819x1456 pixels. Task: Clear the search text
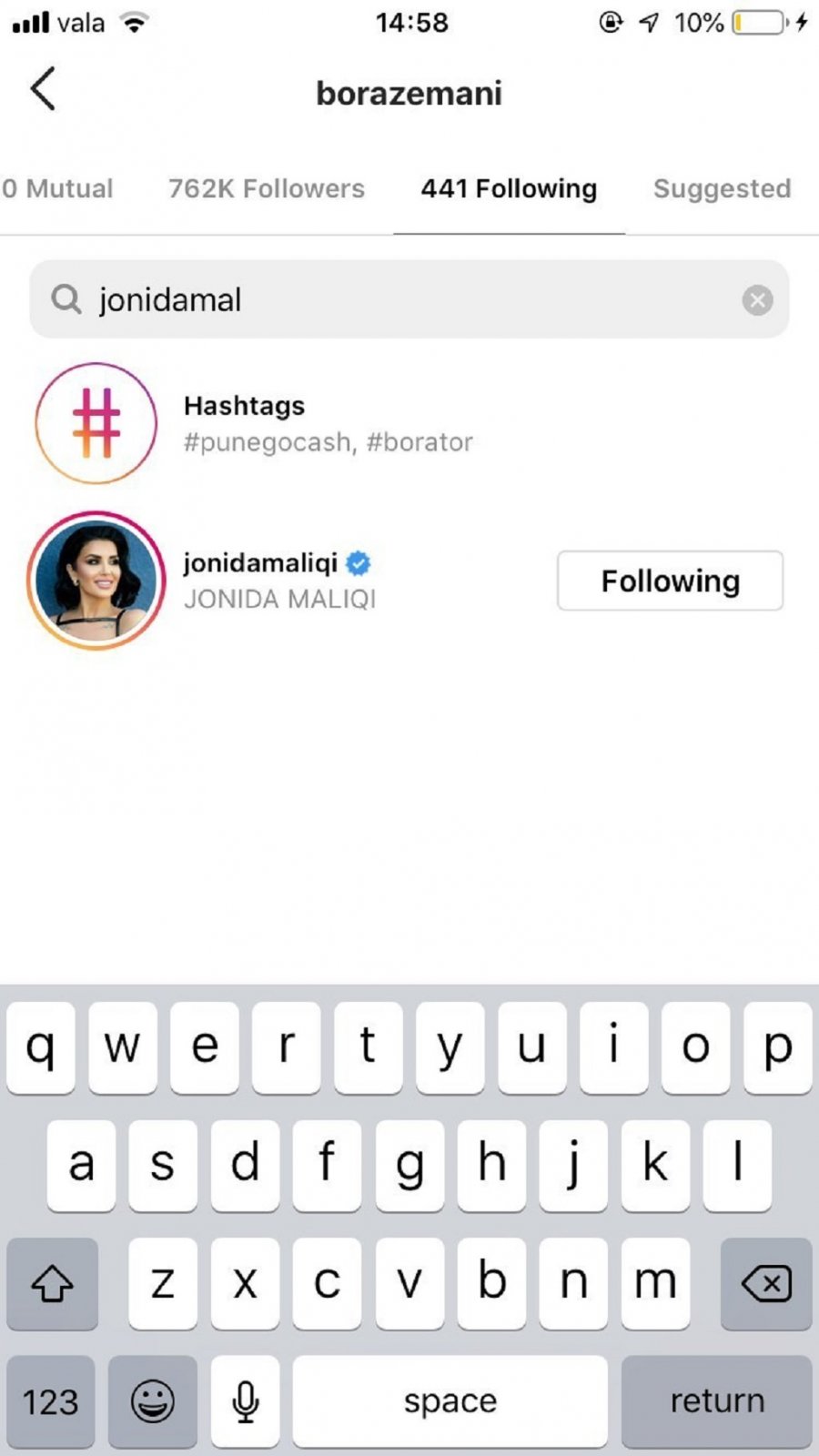point(756,299)
